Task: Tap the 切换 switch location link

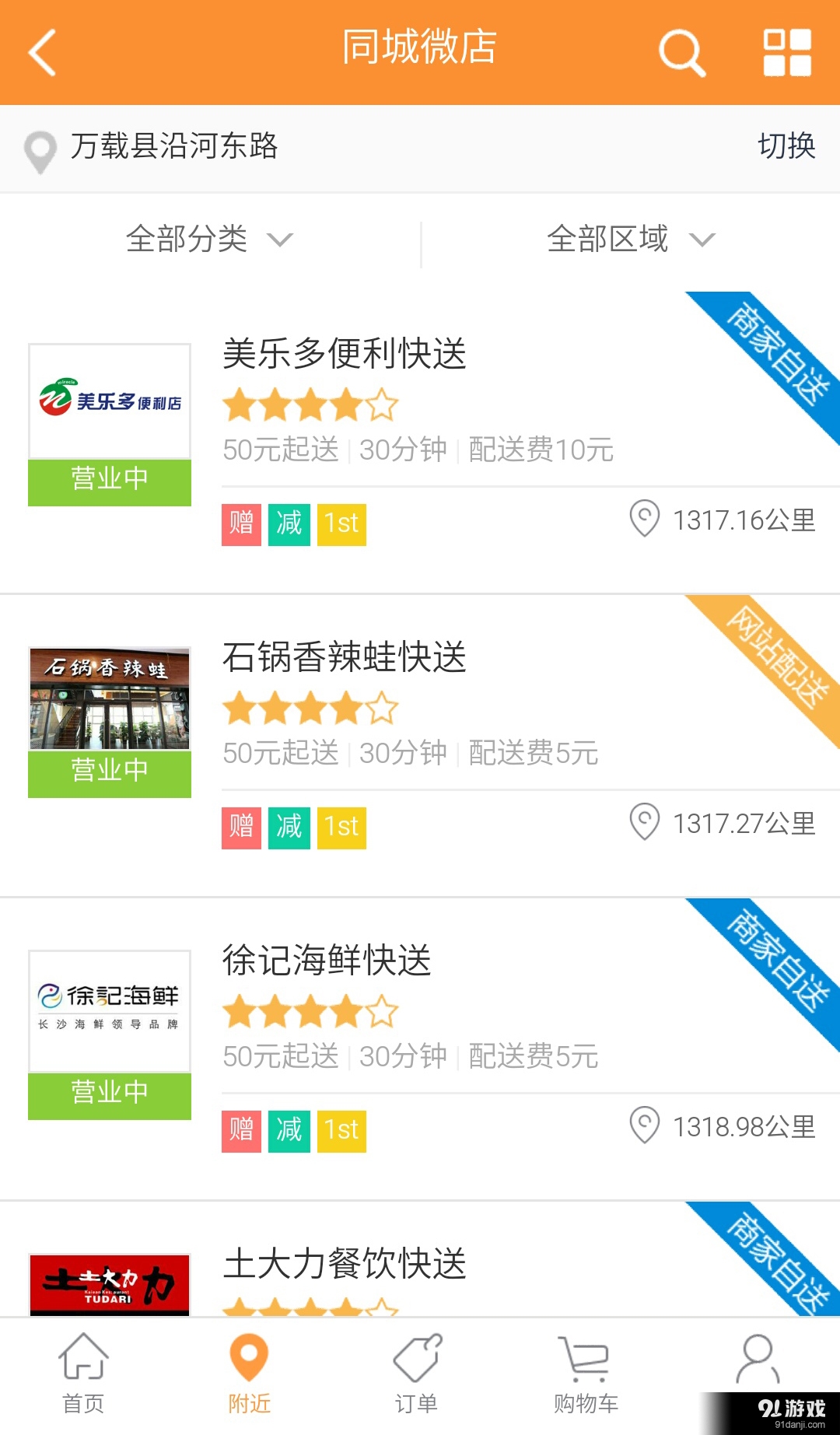Action: [x=787, y=148]
